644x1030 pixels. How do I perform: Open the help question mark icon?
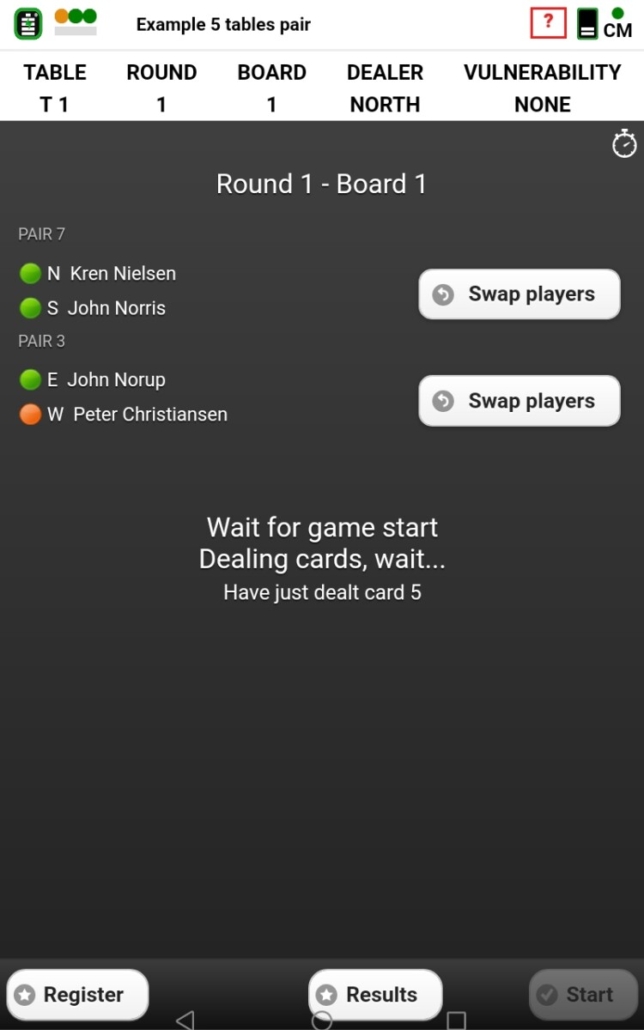(x=548, y=23)
